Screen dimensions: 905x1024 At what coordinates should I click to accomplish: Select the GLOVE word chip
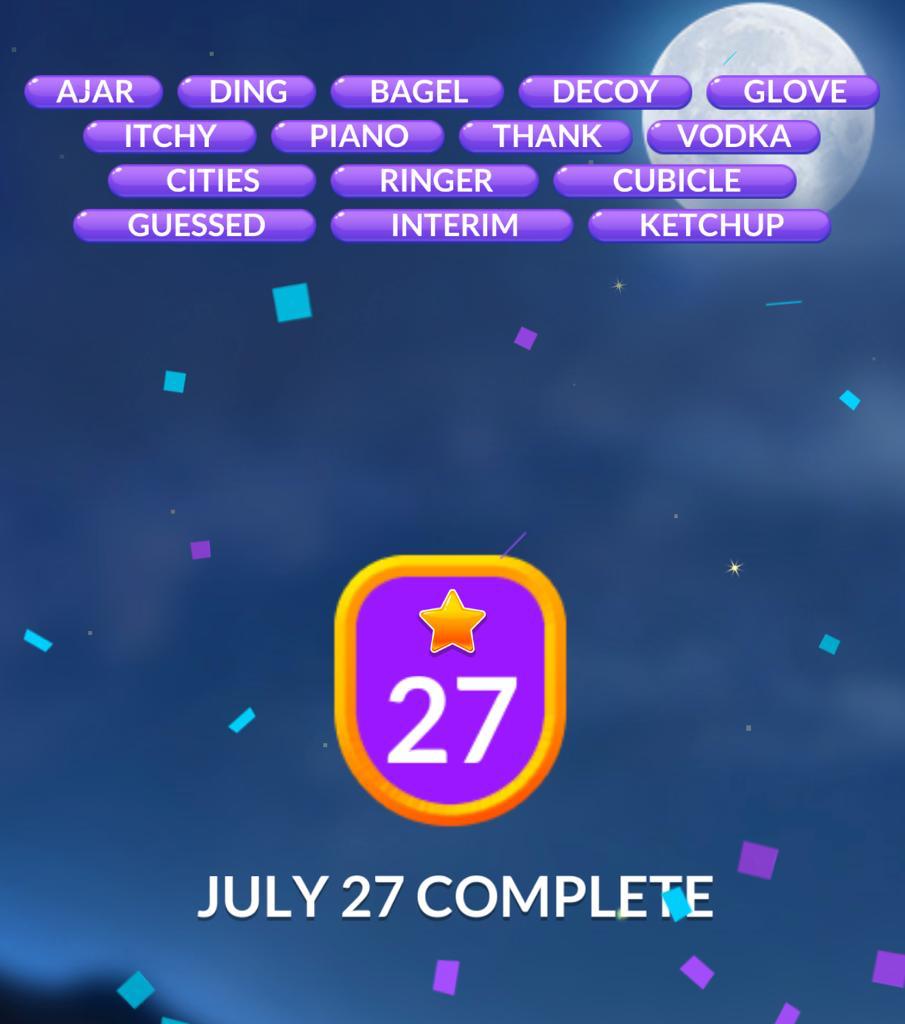(793, 92)
